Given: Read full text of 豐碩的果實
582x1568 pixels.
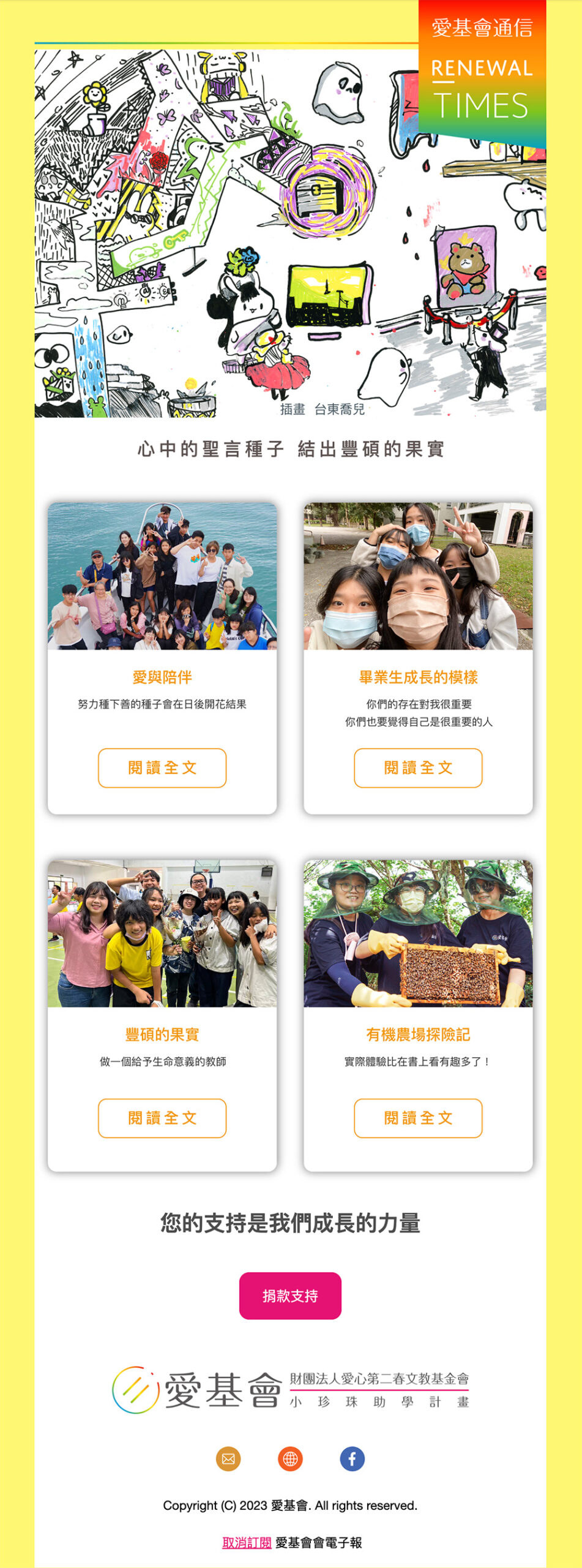Looking at the screenshot, I should pyautogui.click(x=162, y=1118).
